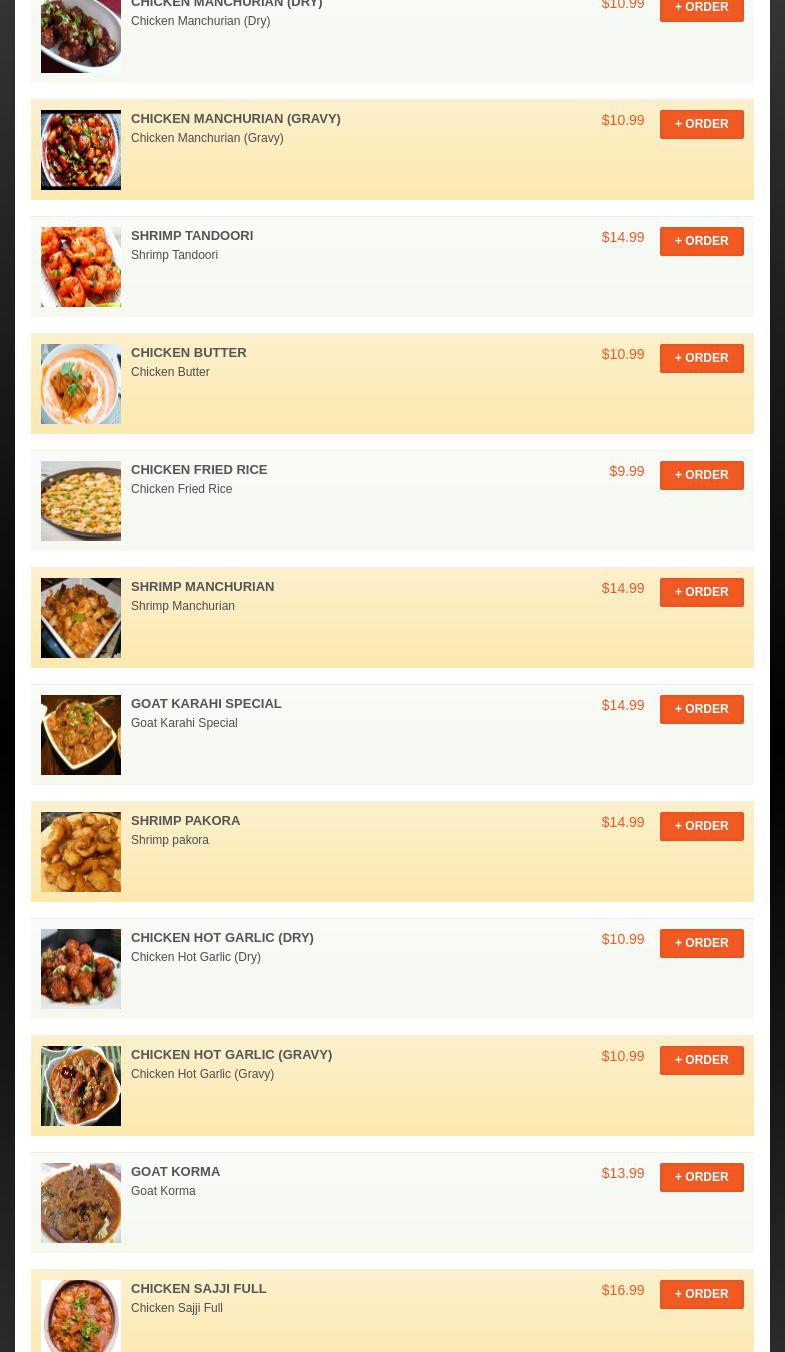The image size is (785, 1352).
Task: Open the Goat Karahi Special image
Action: click(81, 735)
